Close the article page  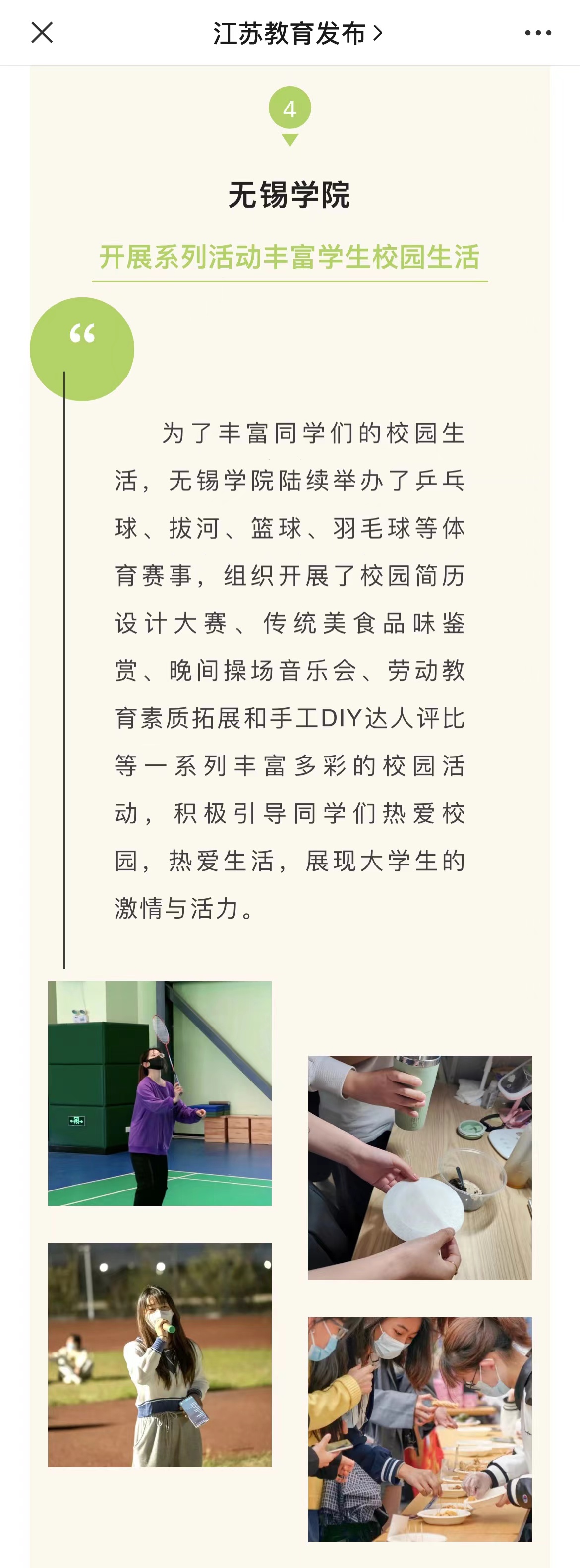42,33
